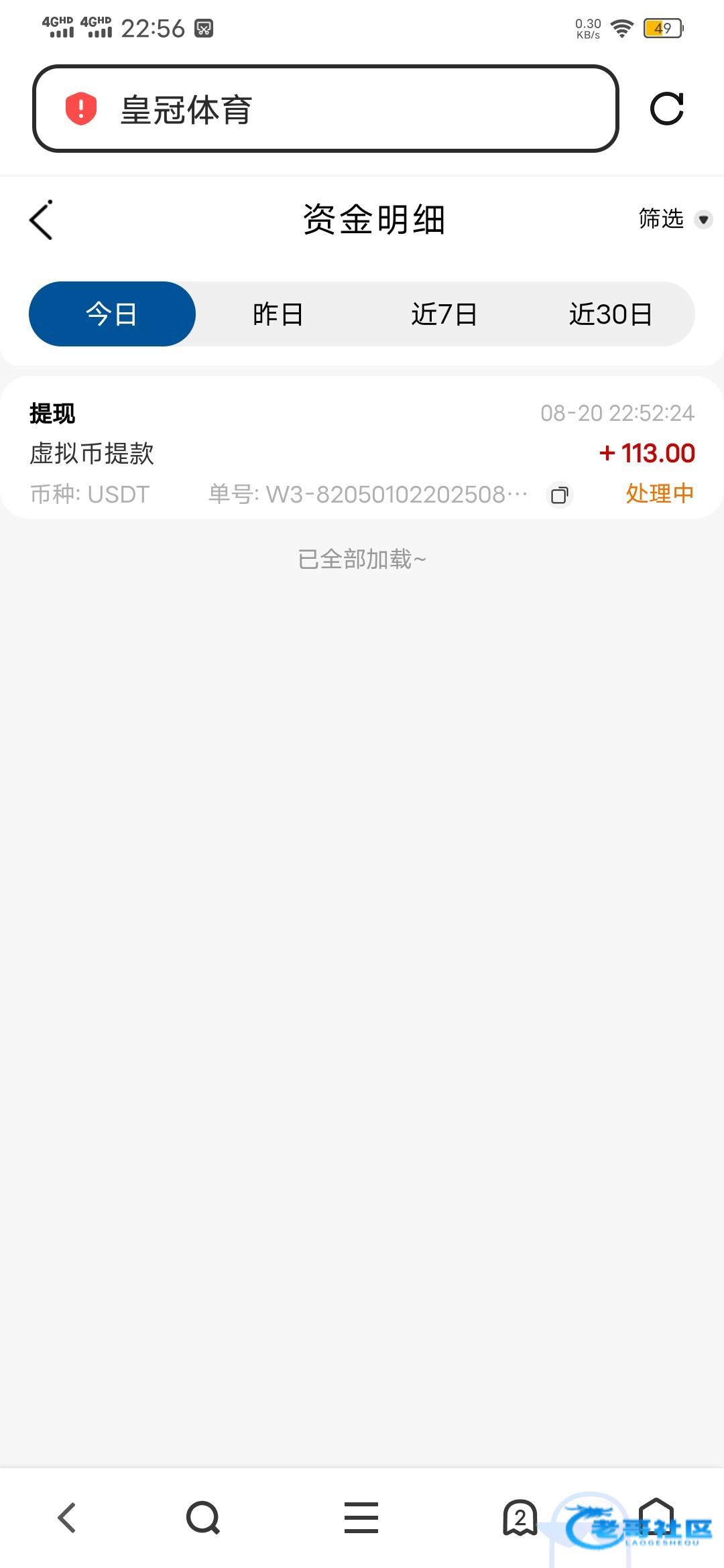Screen dimensions: 724x1568
Task: Open the browser search in bottom bar
Action: tap(203, 1518)
